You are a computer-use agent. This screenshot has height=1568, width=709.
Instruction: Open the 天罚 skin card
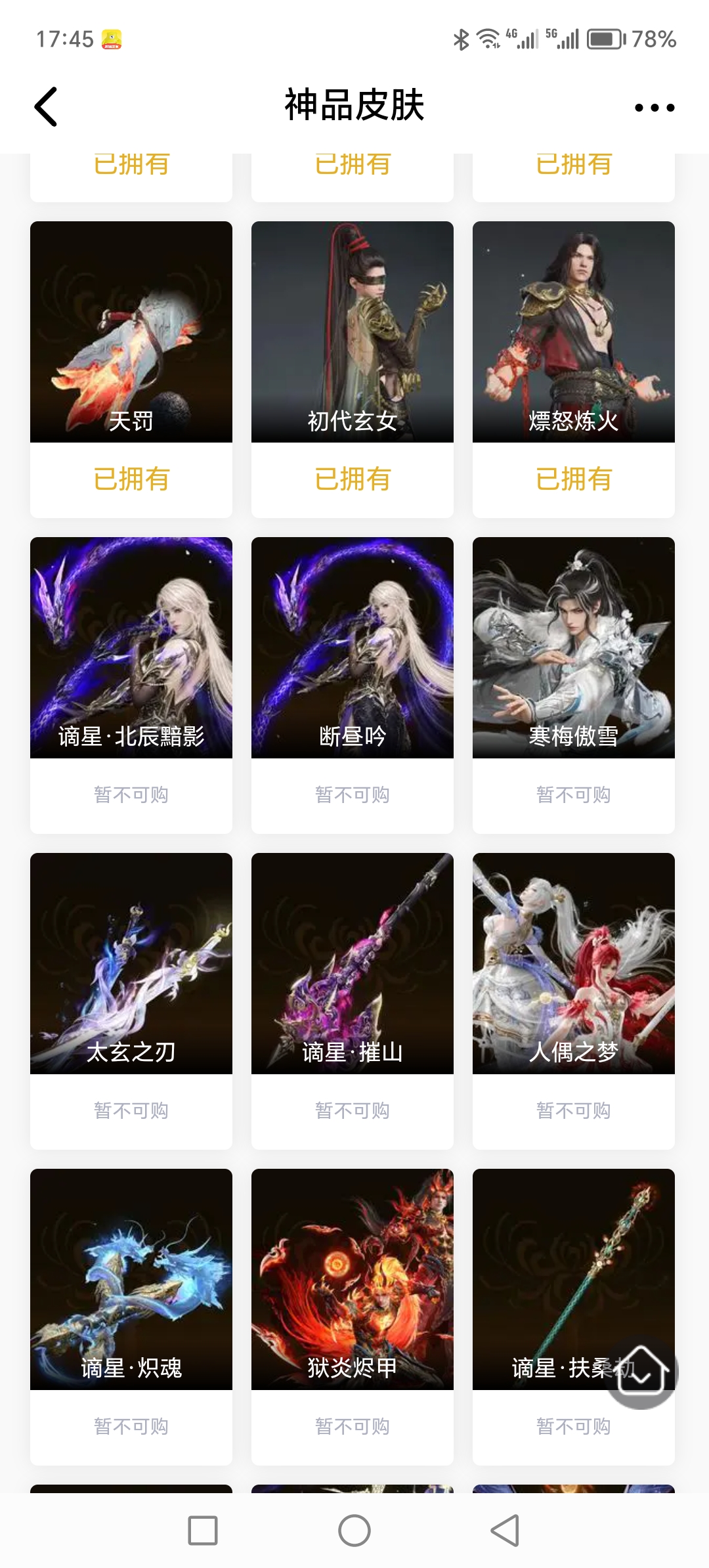coord(131,332)
